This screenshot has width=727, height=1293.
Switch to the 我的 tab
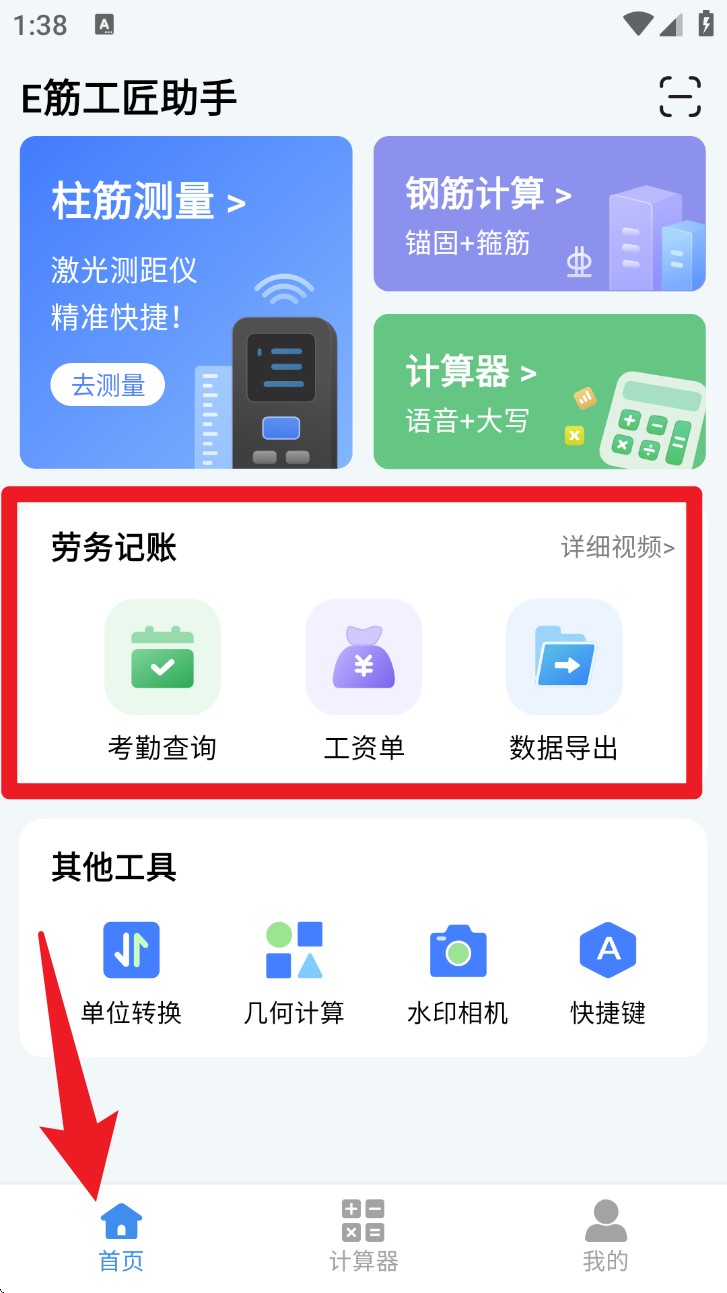coord(605,1236)
